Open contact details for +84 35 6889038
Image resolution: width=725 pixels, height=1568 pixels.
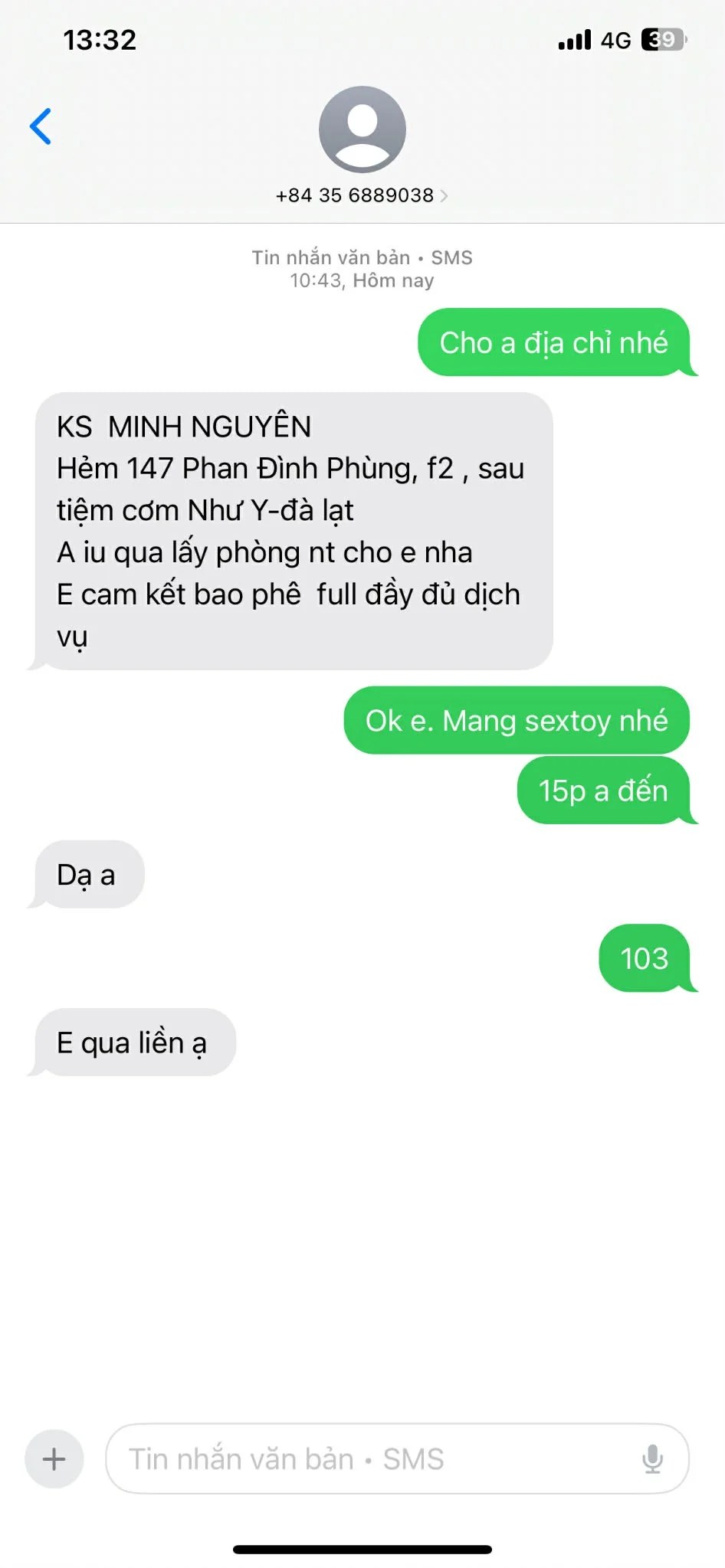362,195
